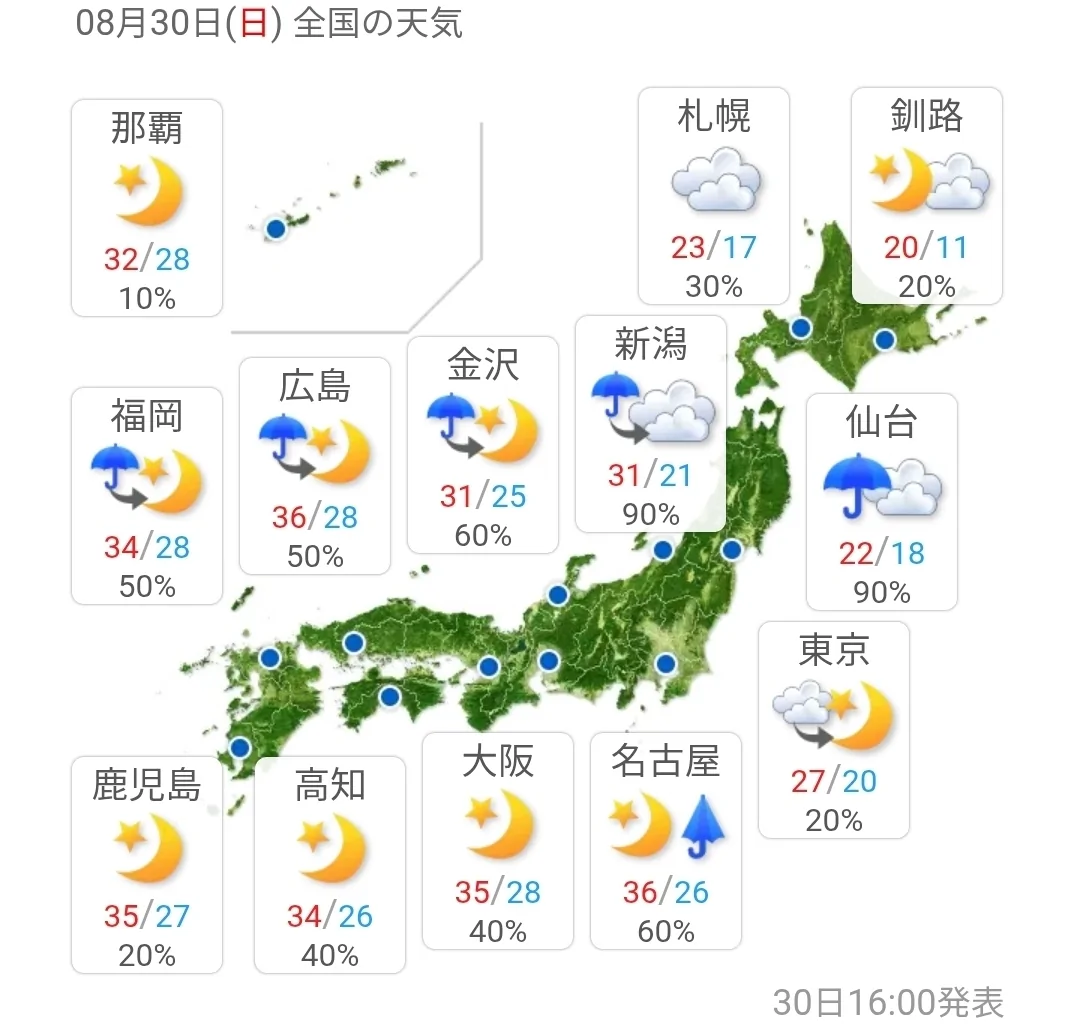View the 新潟 forecast card
Image resolution: width=1080 pixels, height=1035 pixels.
651,424
